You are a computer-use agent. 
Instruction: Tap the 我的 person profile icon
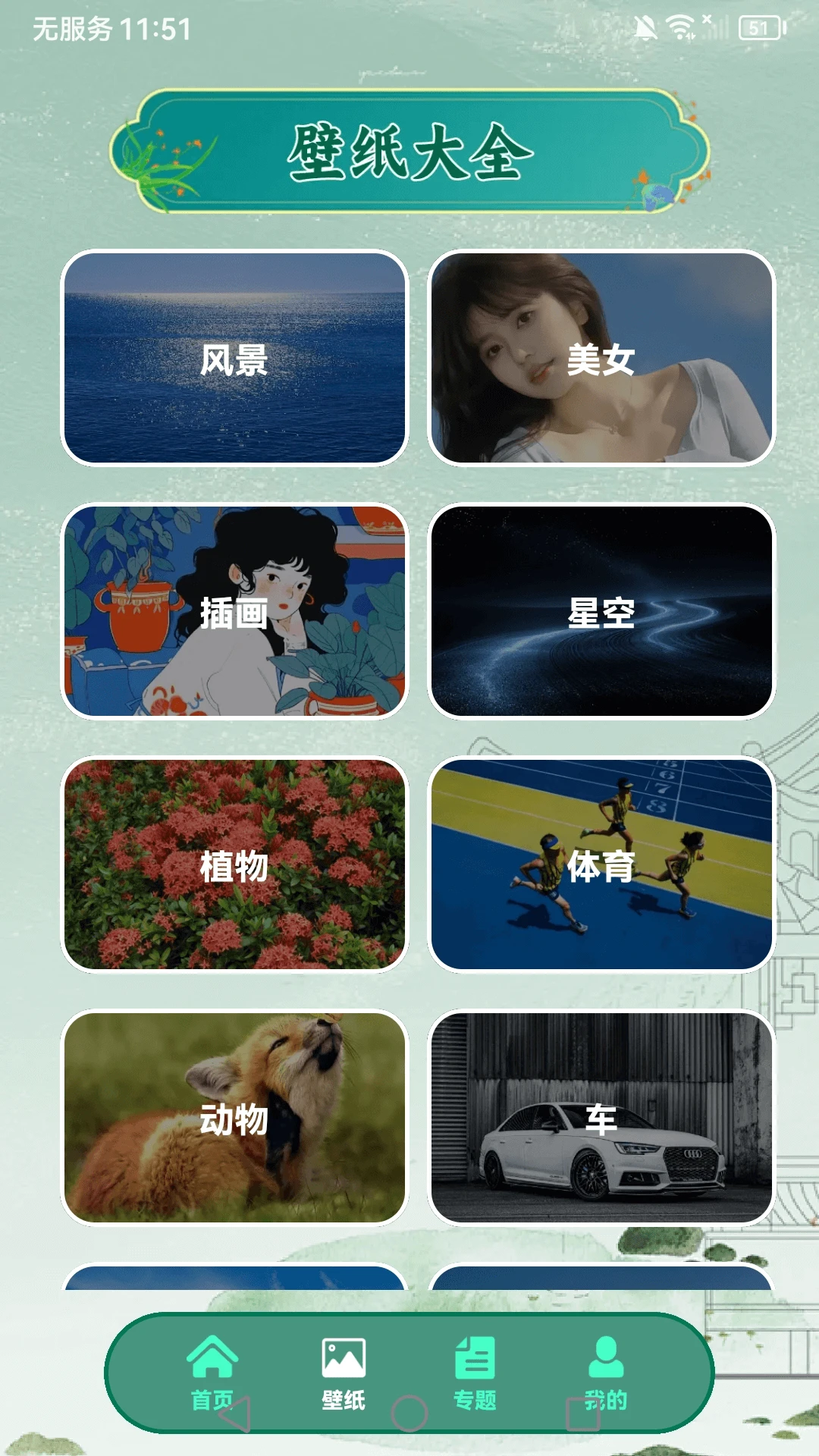(604, 1360)
